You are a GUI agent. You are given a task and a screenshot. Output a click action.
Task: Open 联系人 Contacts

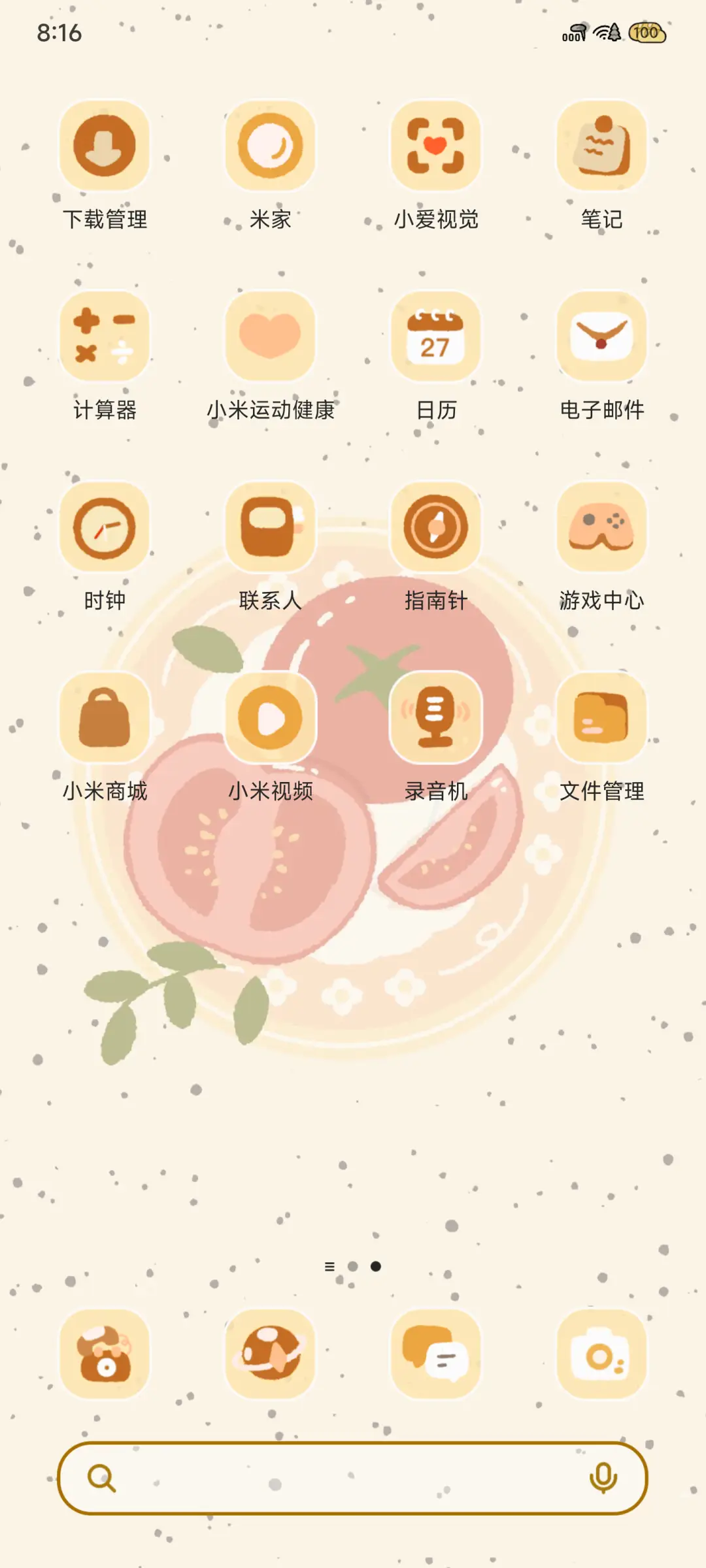pos(271,527)
